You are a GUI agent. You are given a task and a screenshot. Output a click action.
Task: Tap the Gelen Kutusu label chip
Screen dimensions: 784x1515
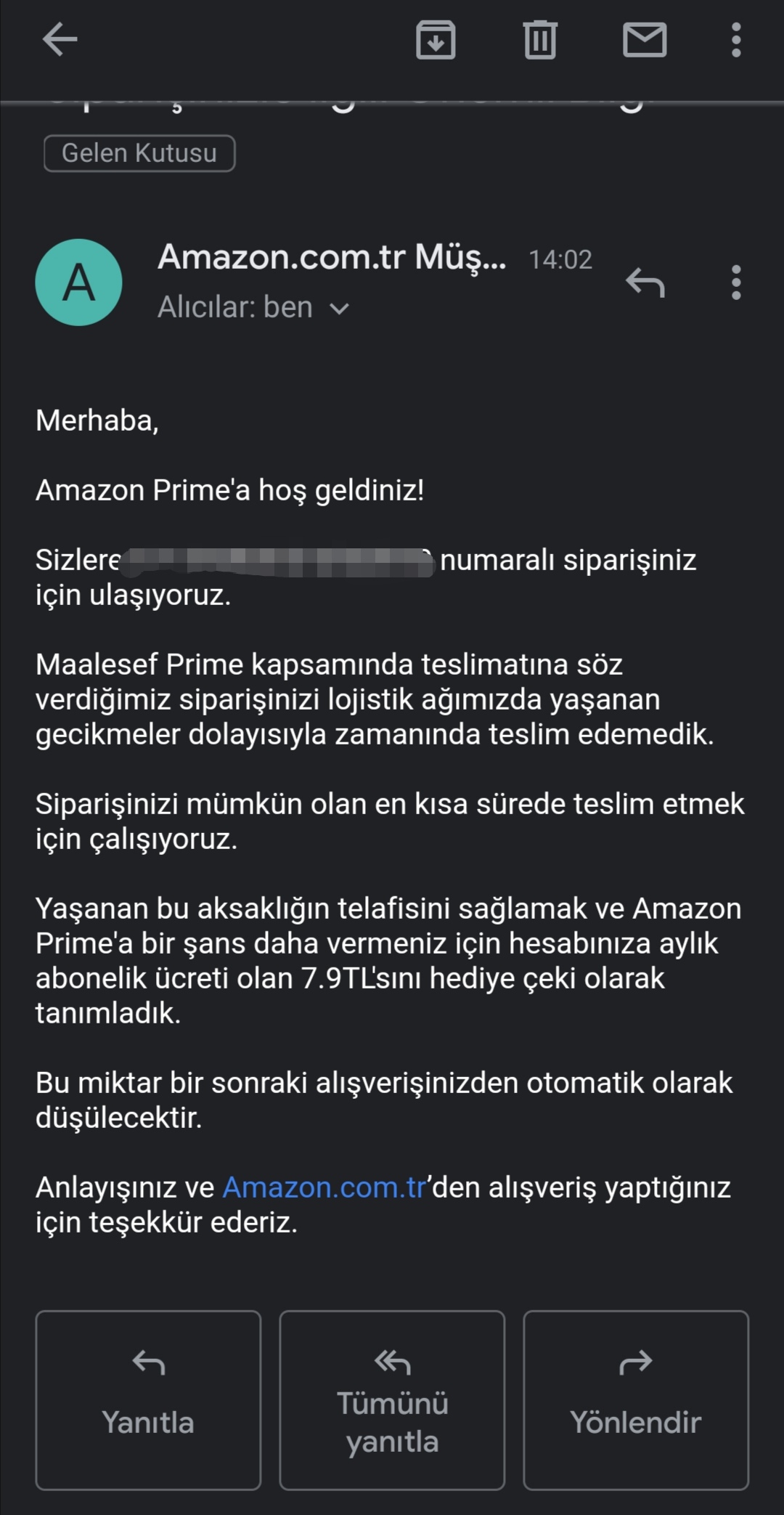(x=139, y=153)
